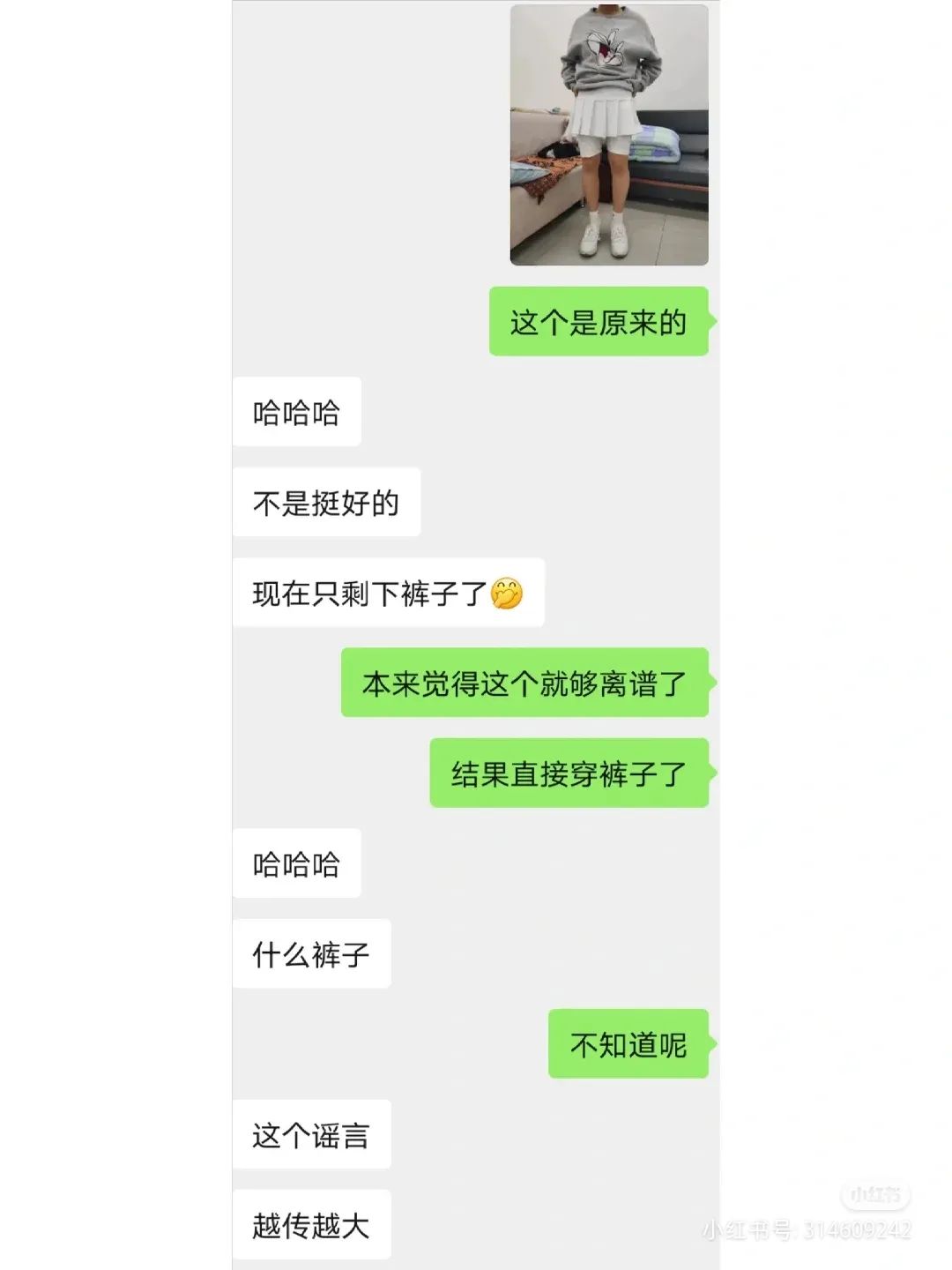Tap the bubble 本来觉得这个就够离谱了
Viewport: 952px width, 1270px height.
(525, 684)
